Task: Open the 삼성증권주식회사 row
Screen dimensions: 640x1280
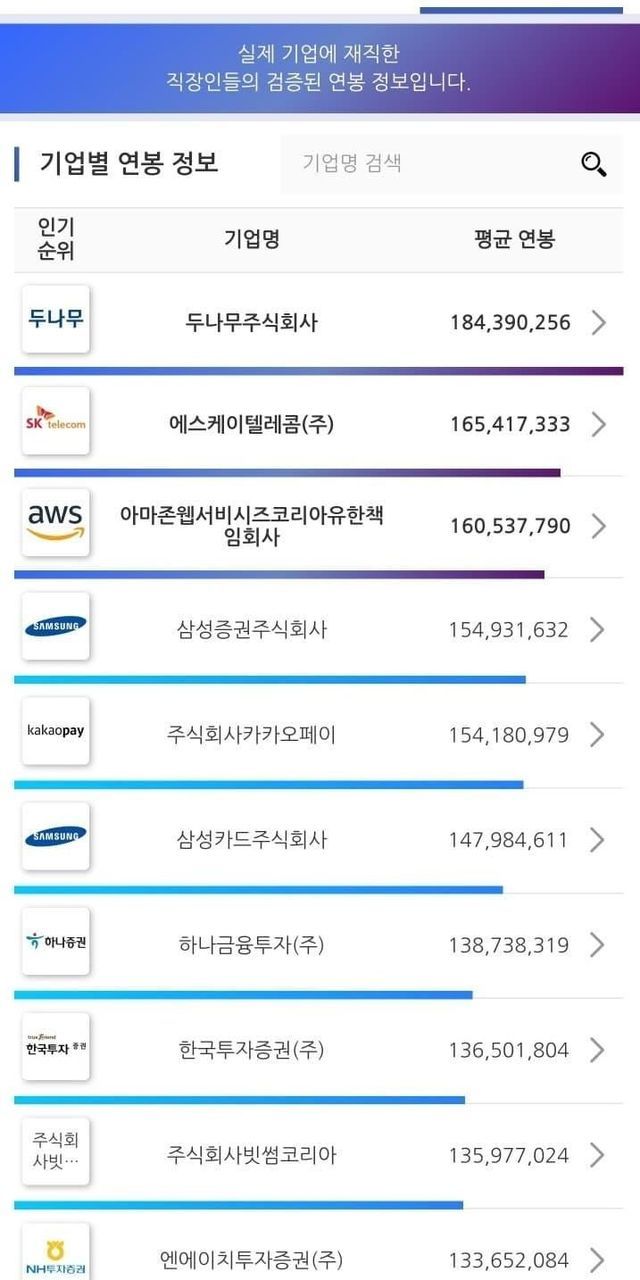Action: pyautogui.click(x=319, y=630)
